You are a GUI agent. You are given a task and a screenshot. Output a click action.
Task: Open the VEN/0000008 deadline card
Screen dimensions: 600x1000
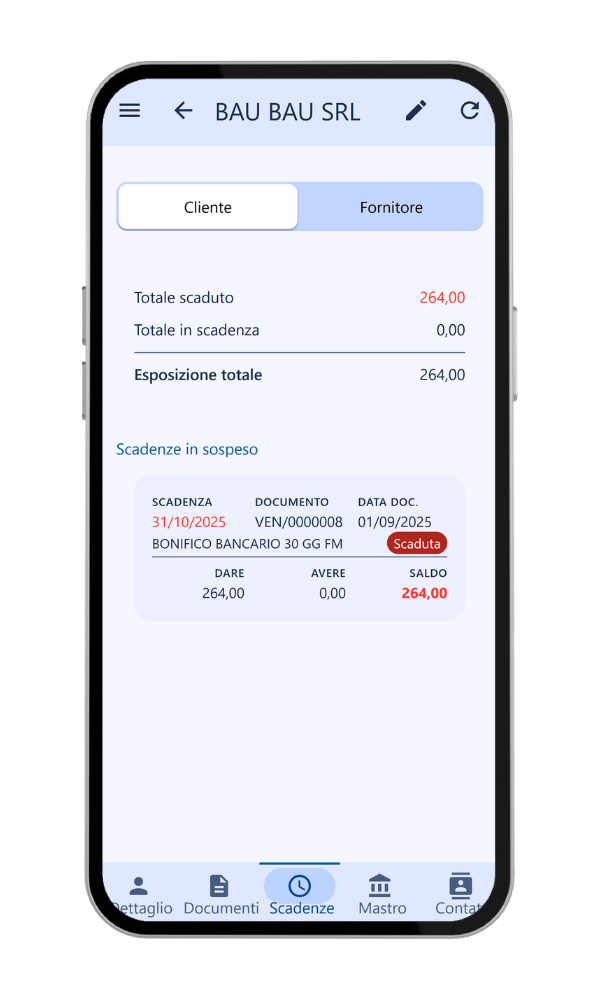point(299,547)
